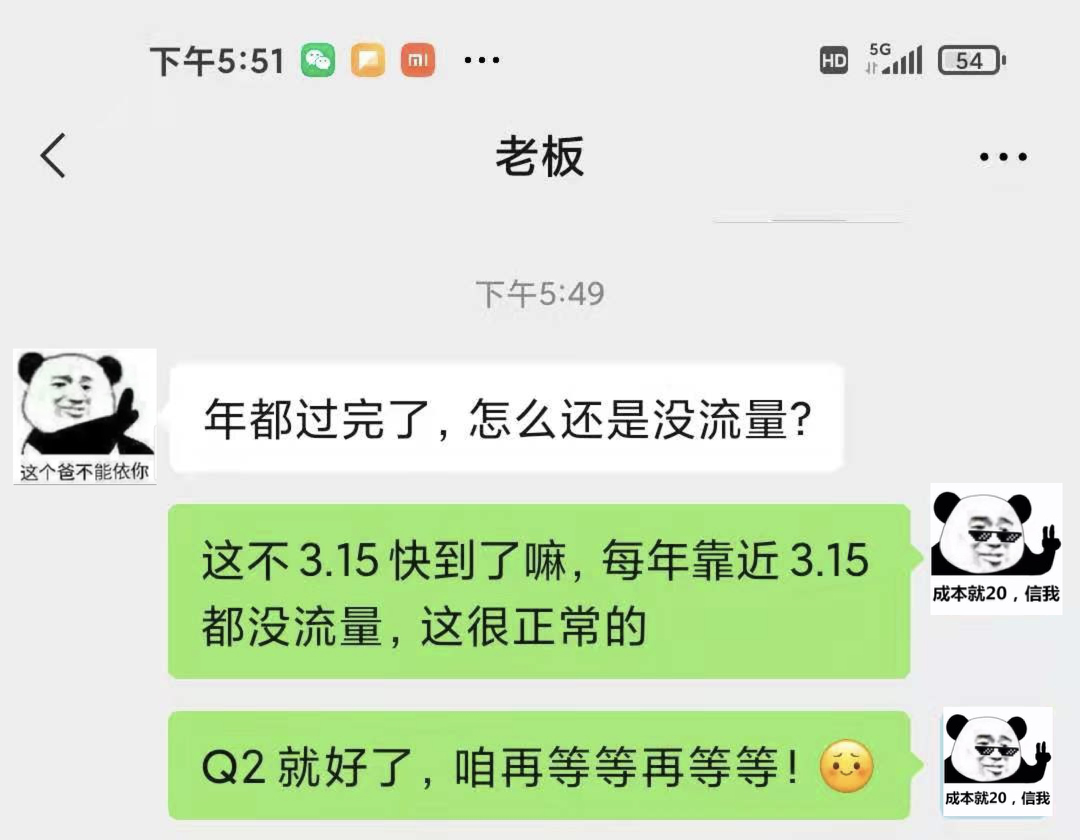
Task: Tap my avatar beside the 3.15 message
Action: tap(996, 548)
